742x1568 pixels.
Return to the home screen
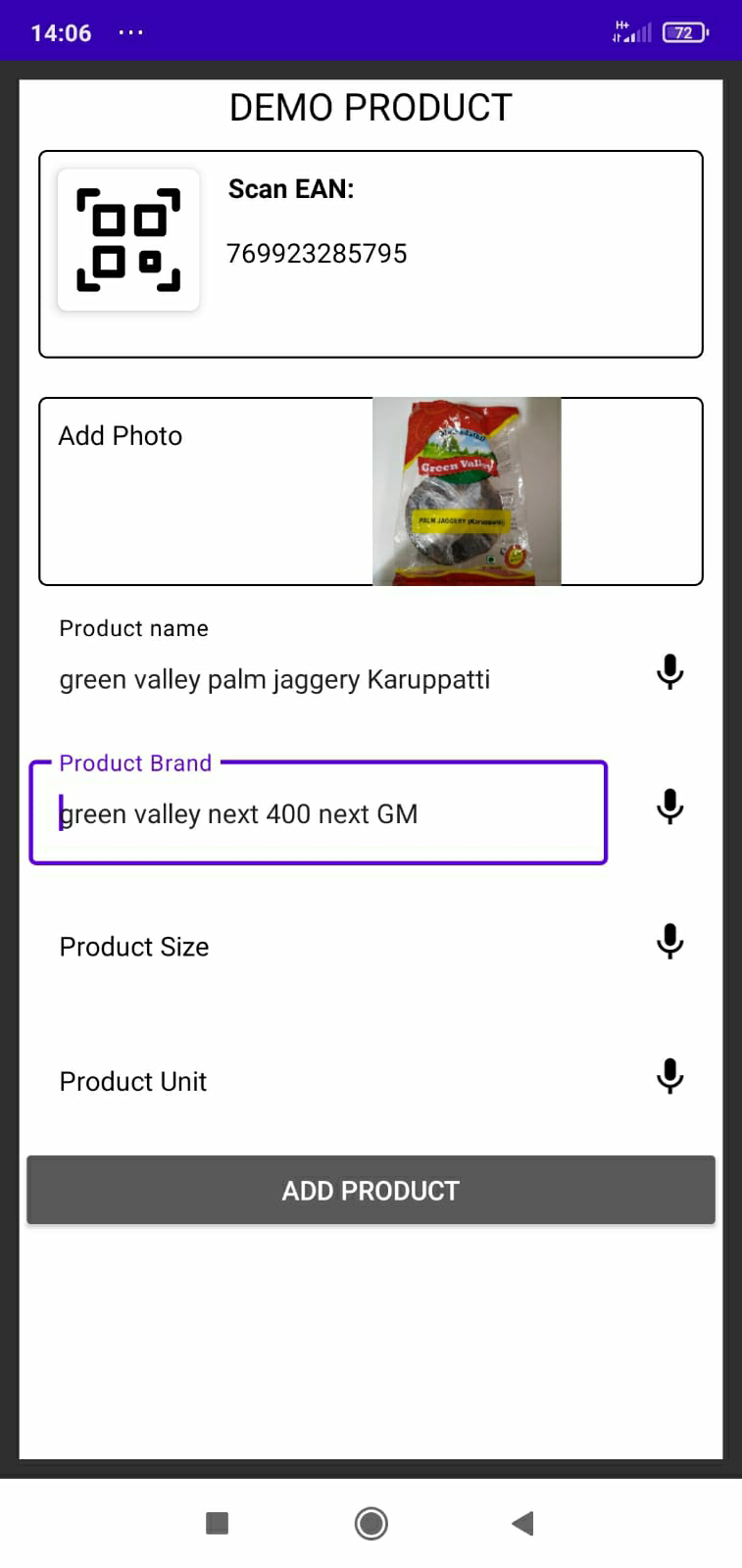pyautogui.click(x=371, y=1523)
